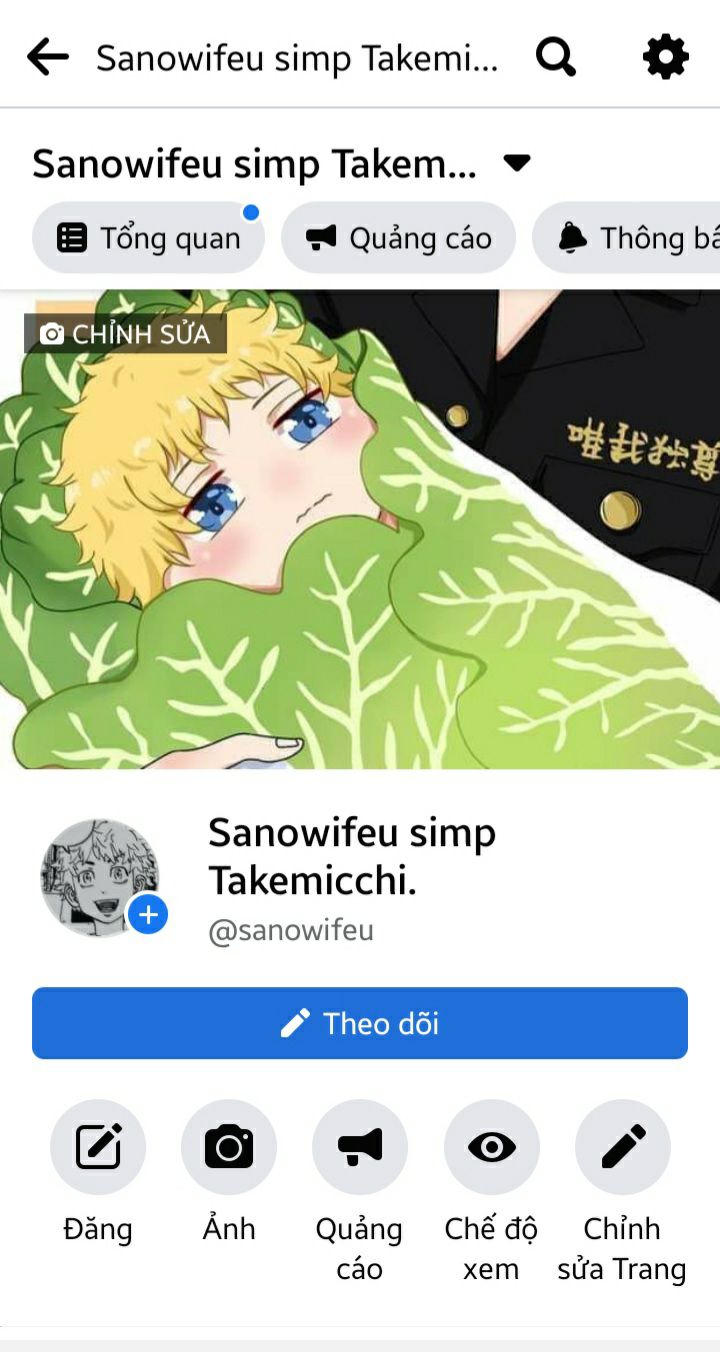This screenshot has height=1352, width=720.
Task: Tap the plus badge on profile picture
Action: tap(148, 914)
